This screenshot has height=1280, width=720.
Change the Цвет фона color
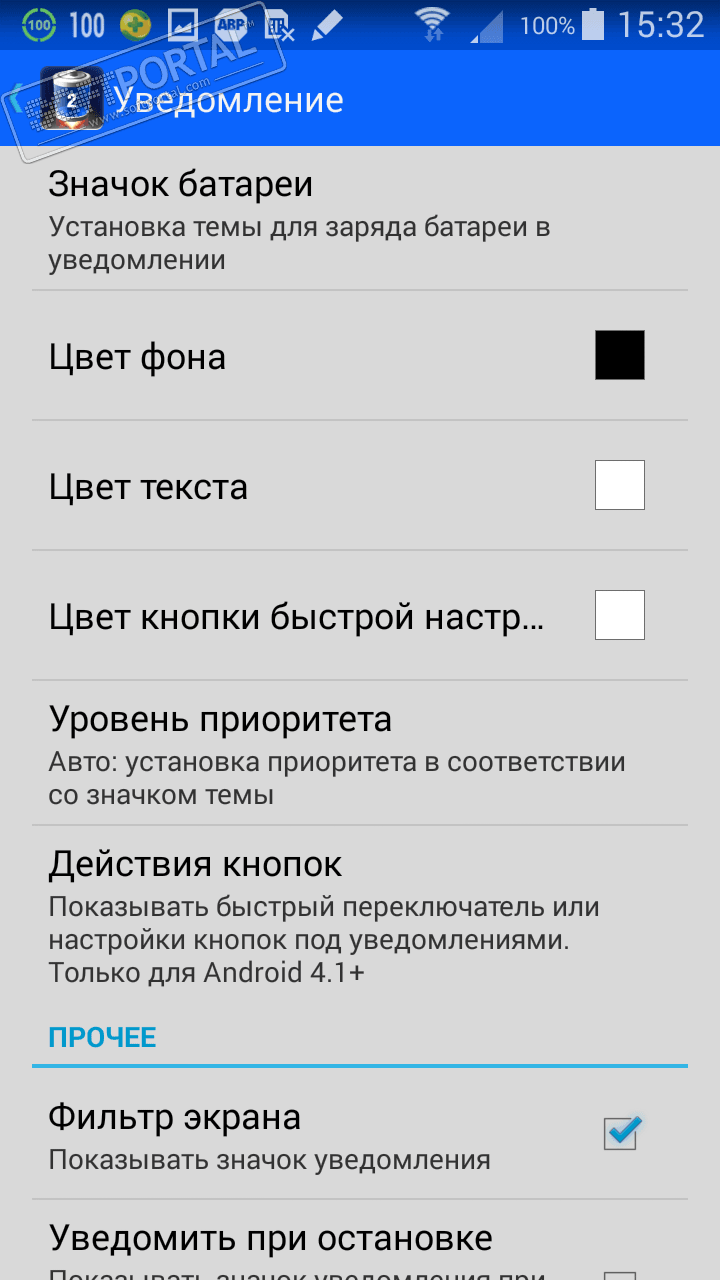[x=619, y=356]
